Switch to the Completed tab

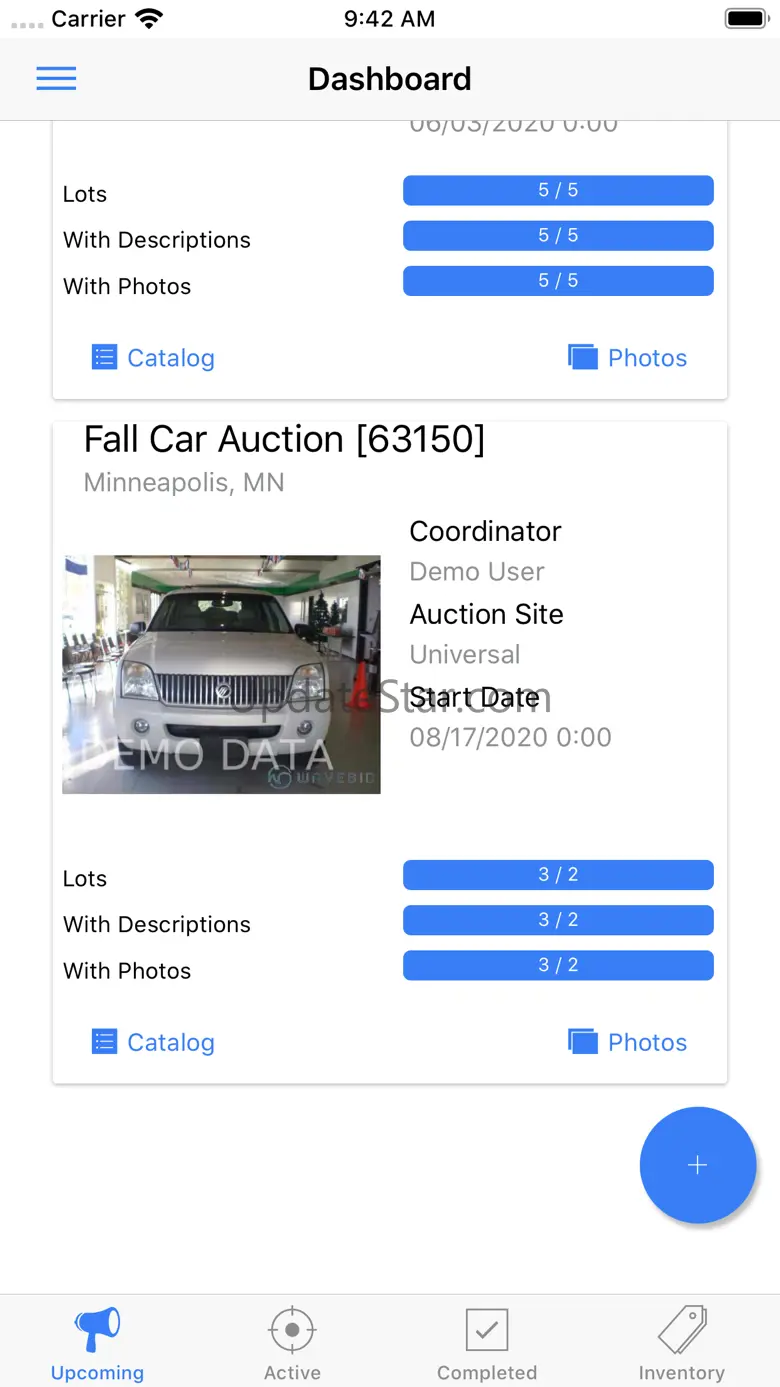click(x=487, y=1343)
